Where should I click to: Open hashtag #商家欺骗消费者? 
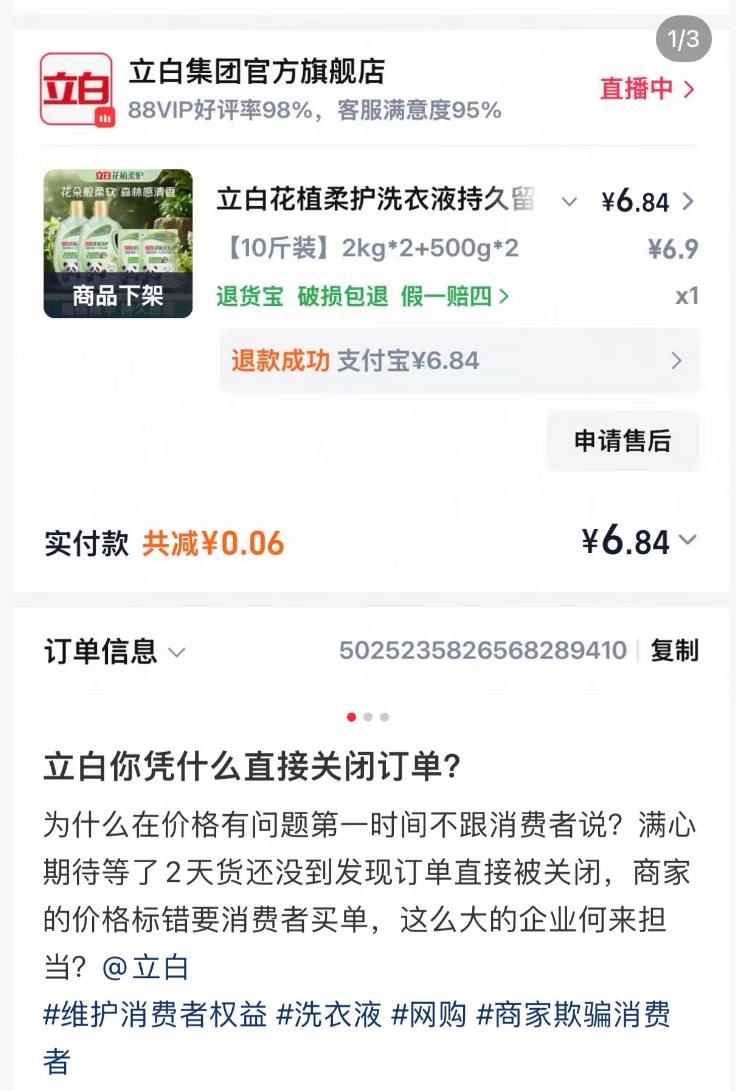pyautogui.click(x=572, y=1014)
